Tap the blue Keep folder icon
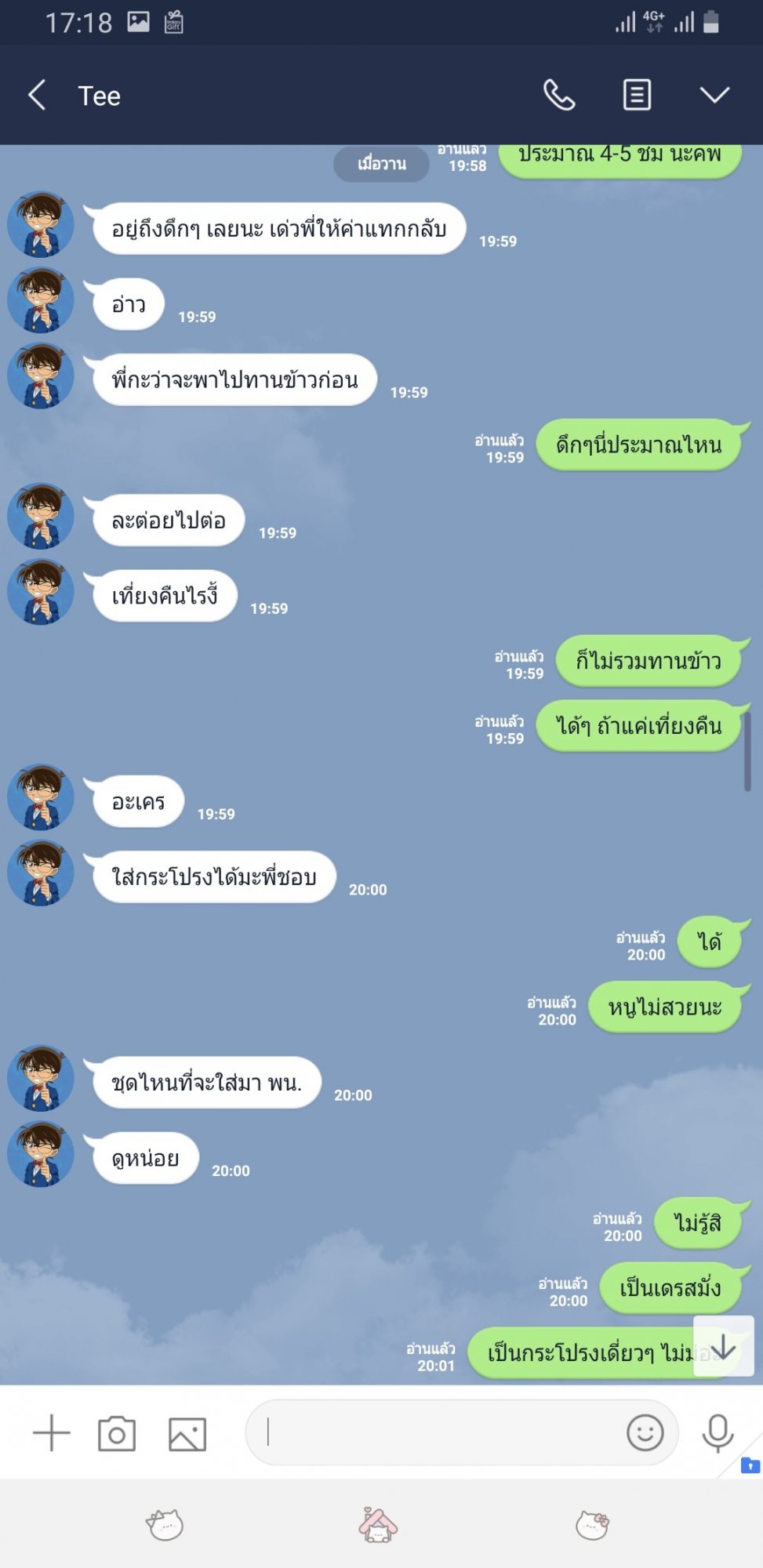The width and height of the screenshot is (763, 1568). [x=750, y=1465]
